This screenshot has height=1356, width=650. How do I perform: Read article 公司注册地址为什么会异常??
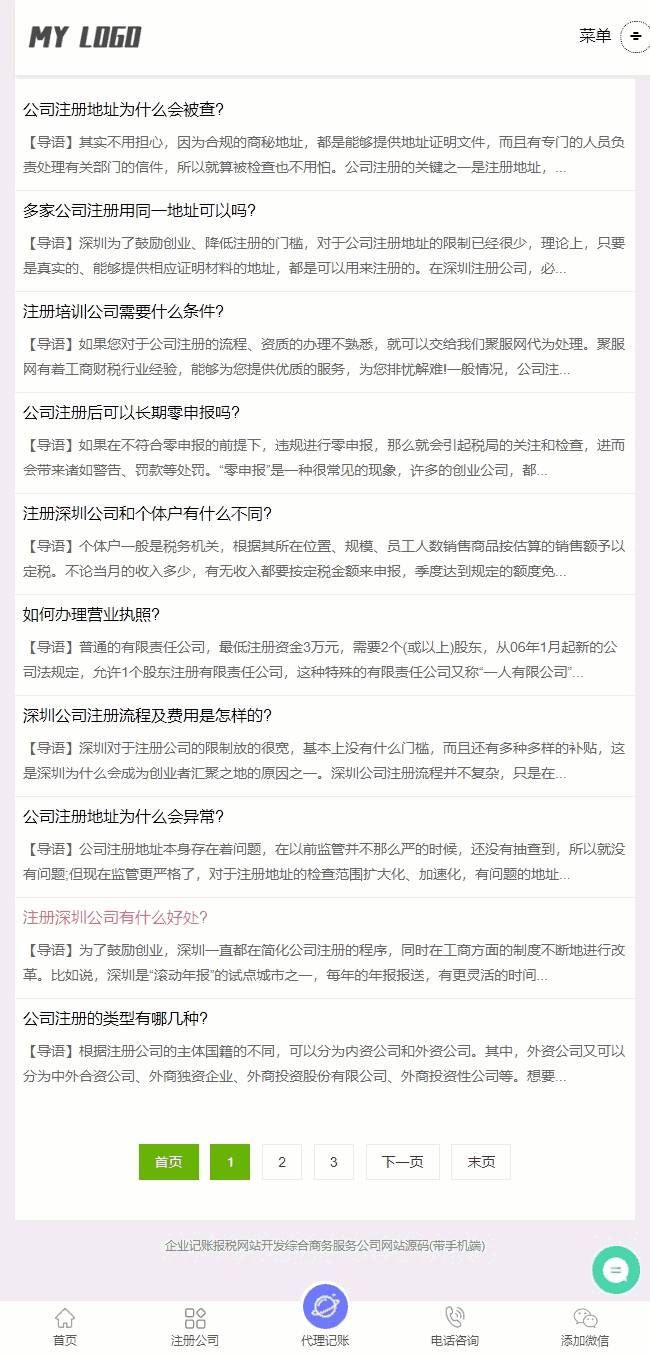[123, 816]
